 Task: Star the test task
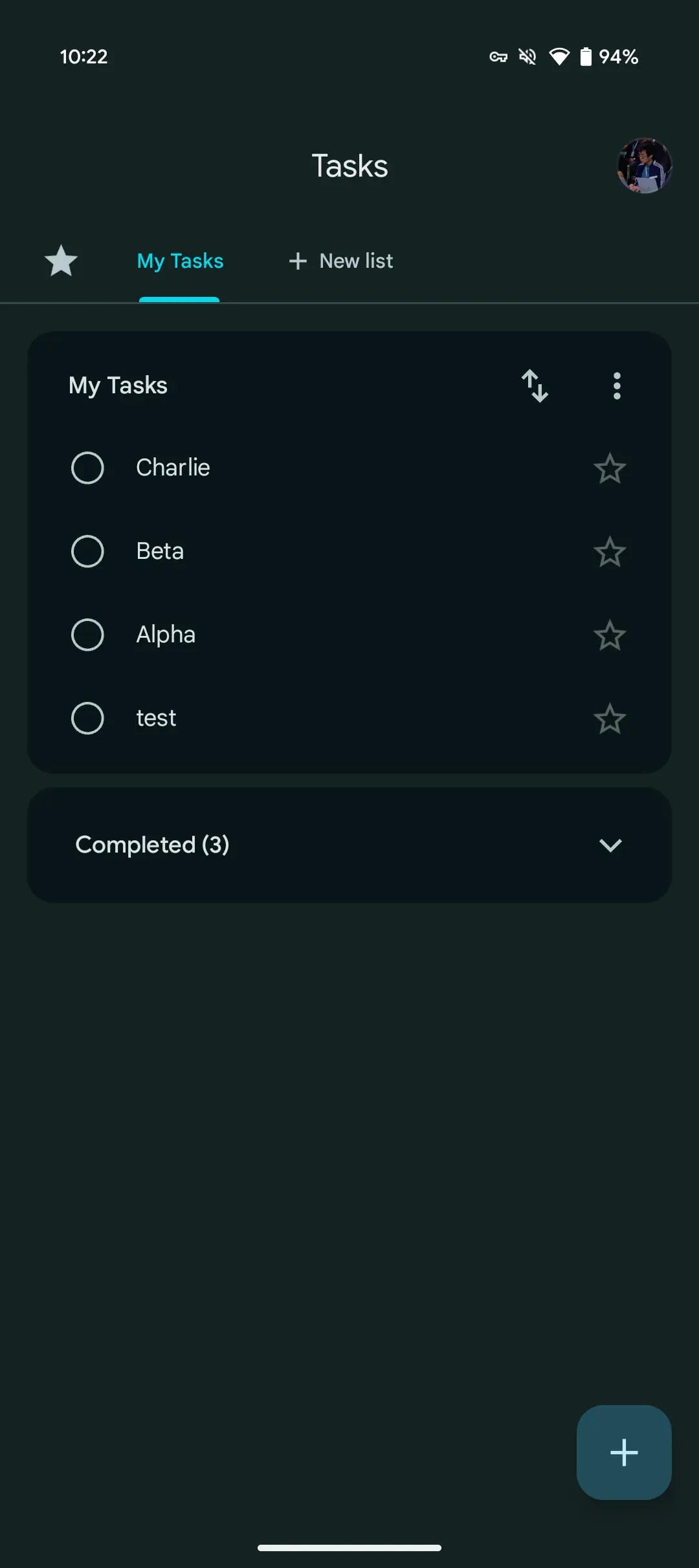pyautogui.click(x=610, y=719)
